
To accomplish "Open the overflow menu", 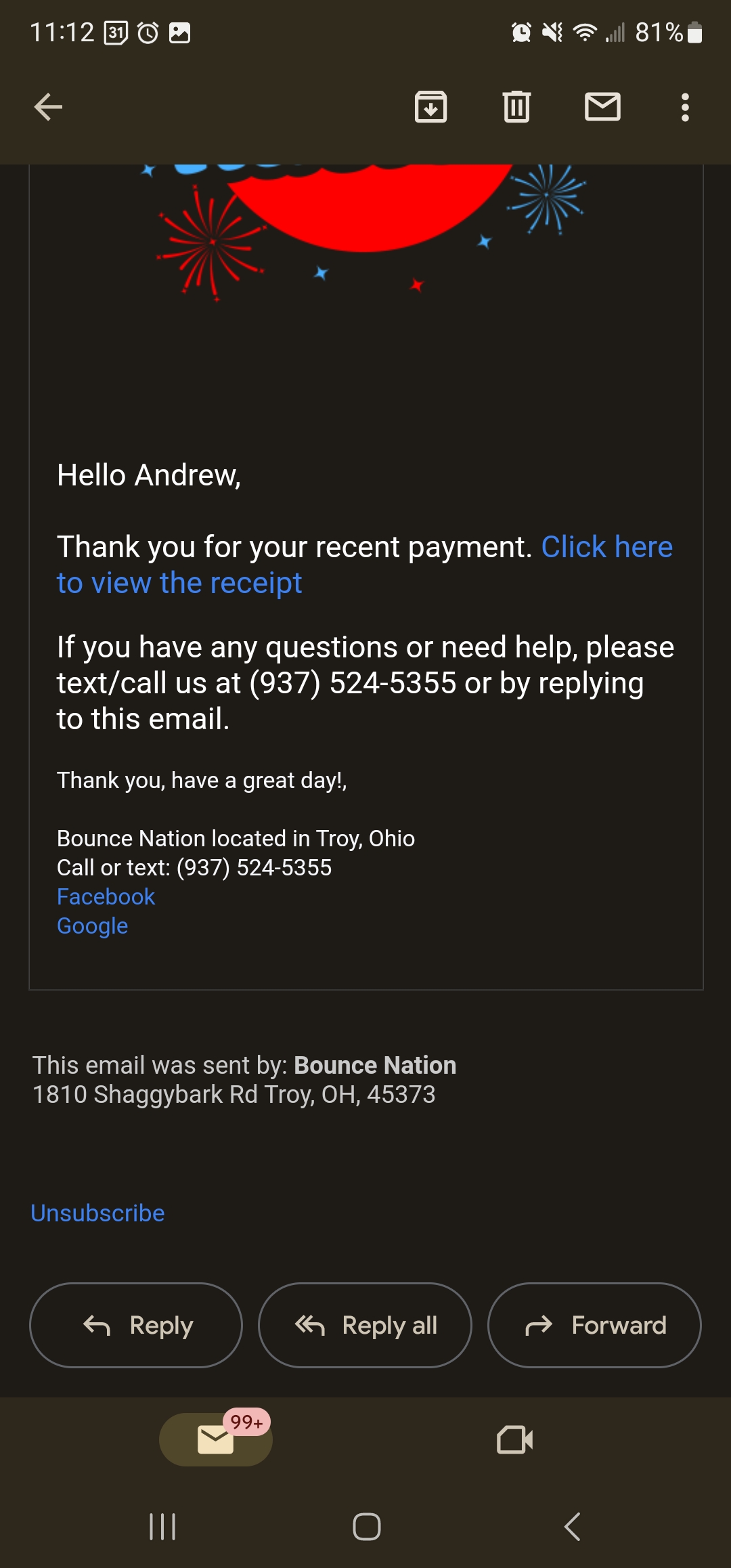I will point(685,107).
